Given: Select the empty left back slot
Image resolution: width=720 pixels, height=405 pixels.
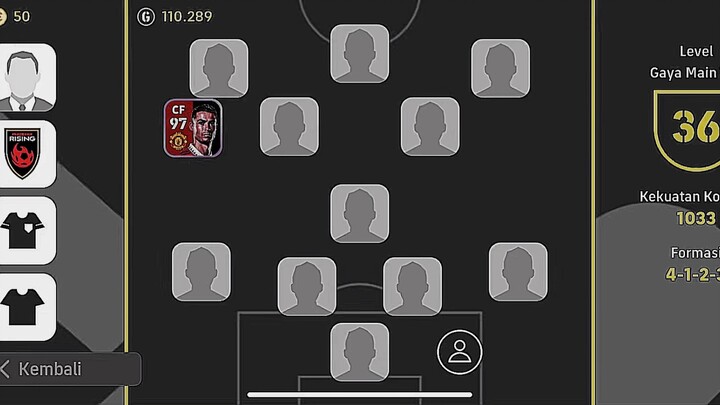Looking at the screenshot, I should coord(201,272).
